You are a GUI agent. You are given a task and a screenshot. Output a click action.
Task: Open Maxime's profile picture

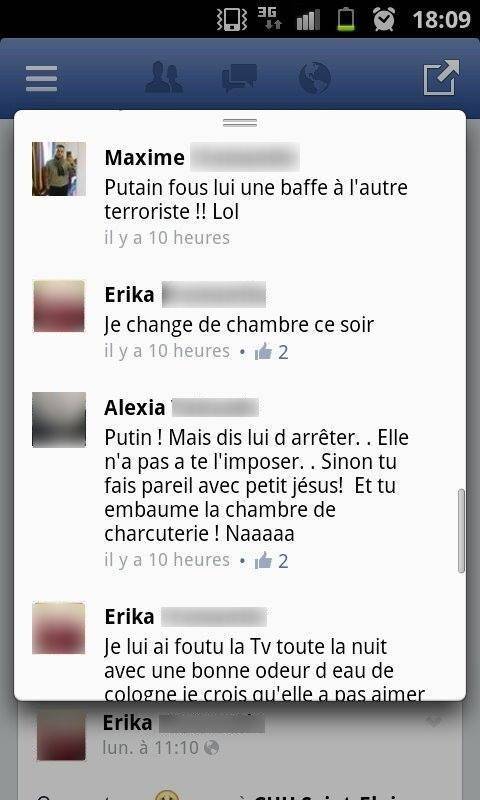pos(59,169)
